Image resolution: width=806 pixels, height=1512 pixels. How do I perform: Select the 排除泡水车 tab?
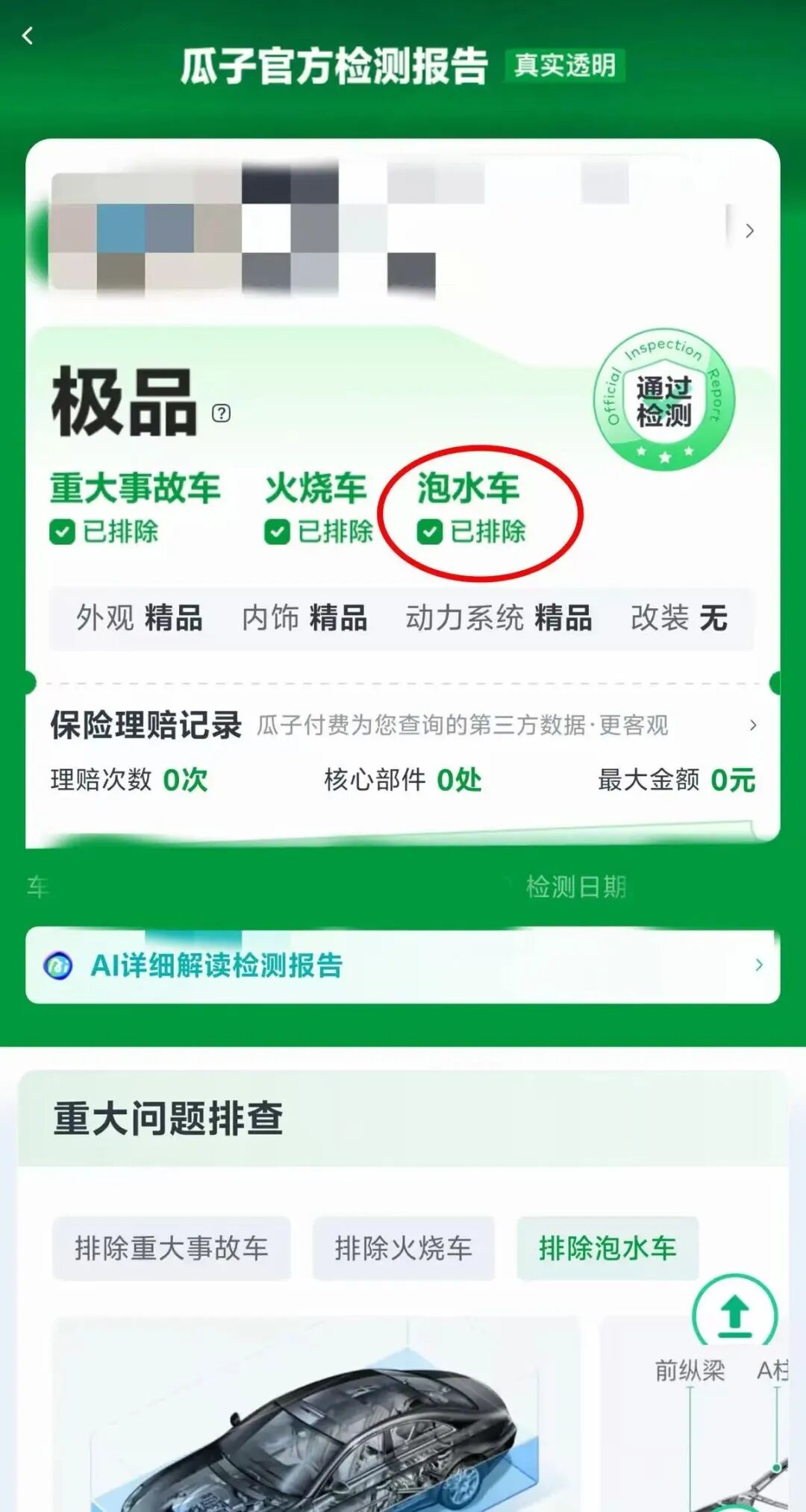607,1248
